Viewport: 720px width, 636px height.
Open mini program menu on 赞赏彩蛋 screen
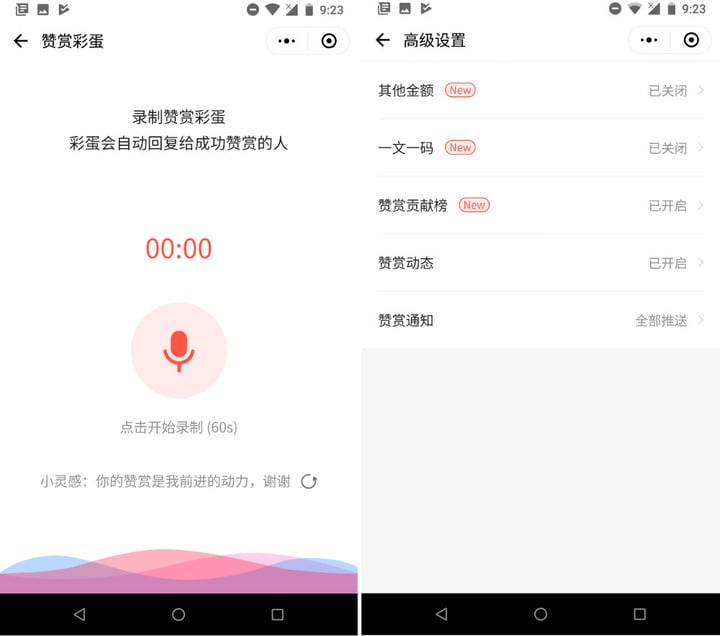click(x=287, y=41)
